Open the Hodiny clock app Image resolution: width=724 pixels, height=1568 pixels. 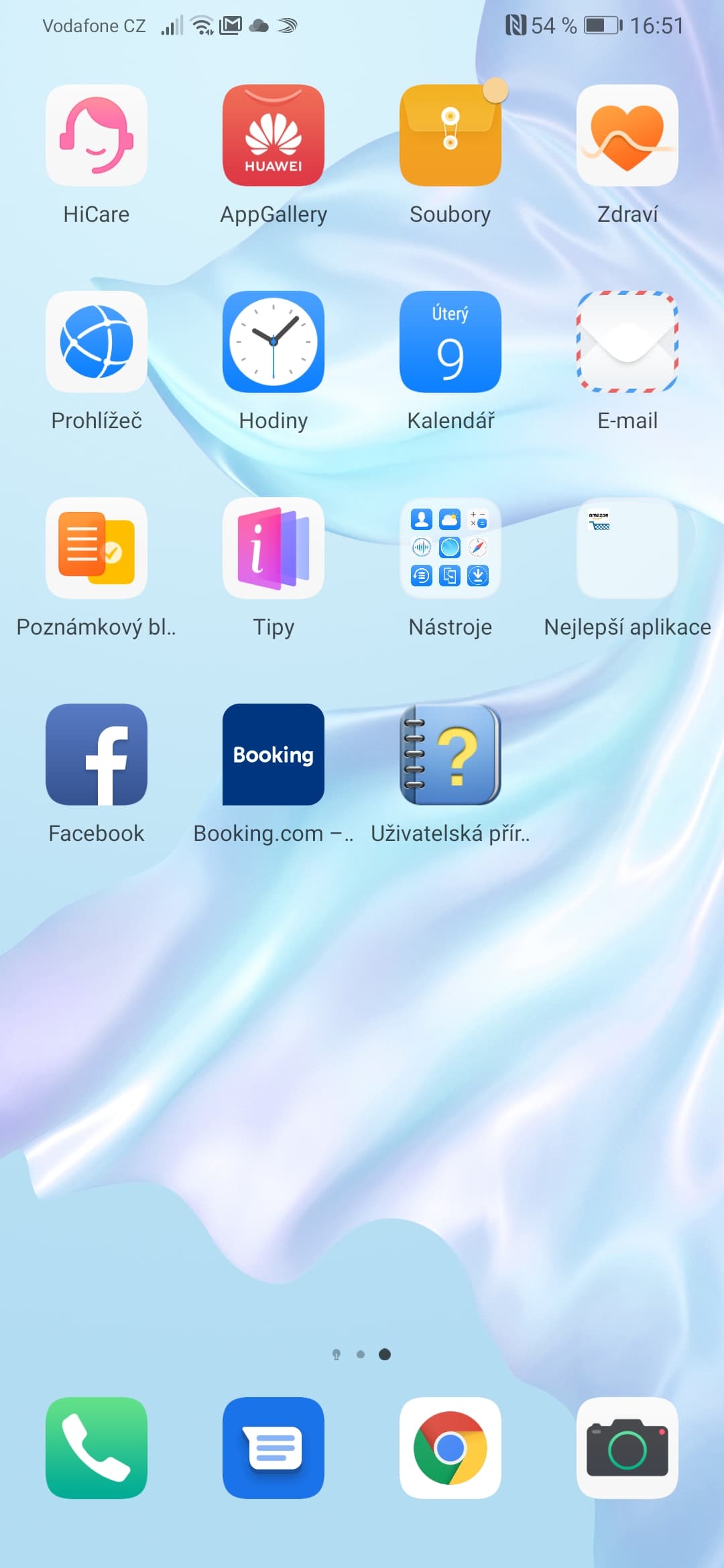[274, 342]
